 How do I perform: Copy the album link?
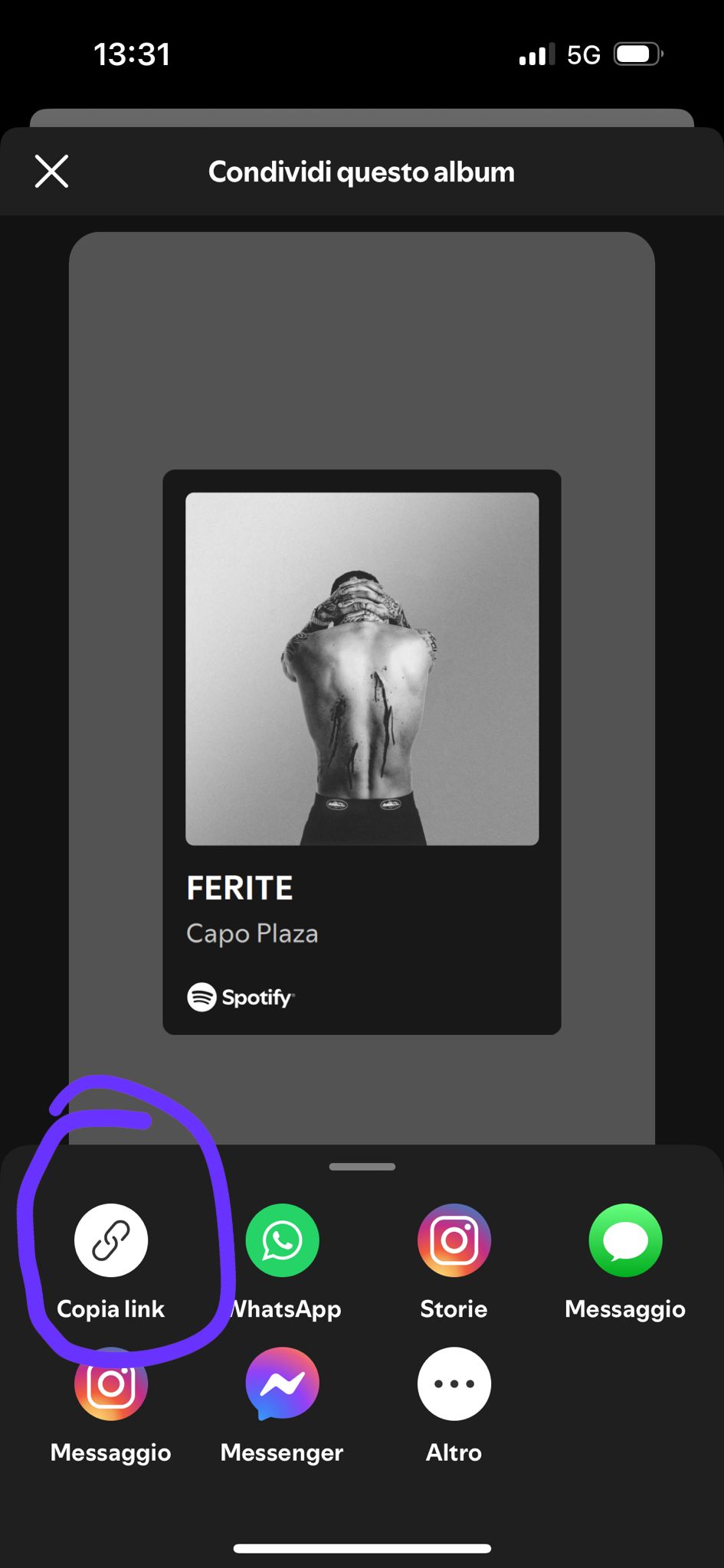pos(111,1240)
